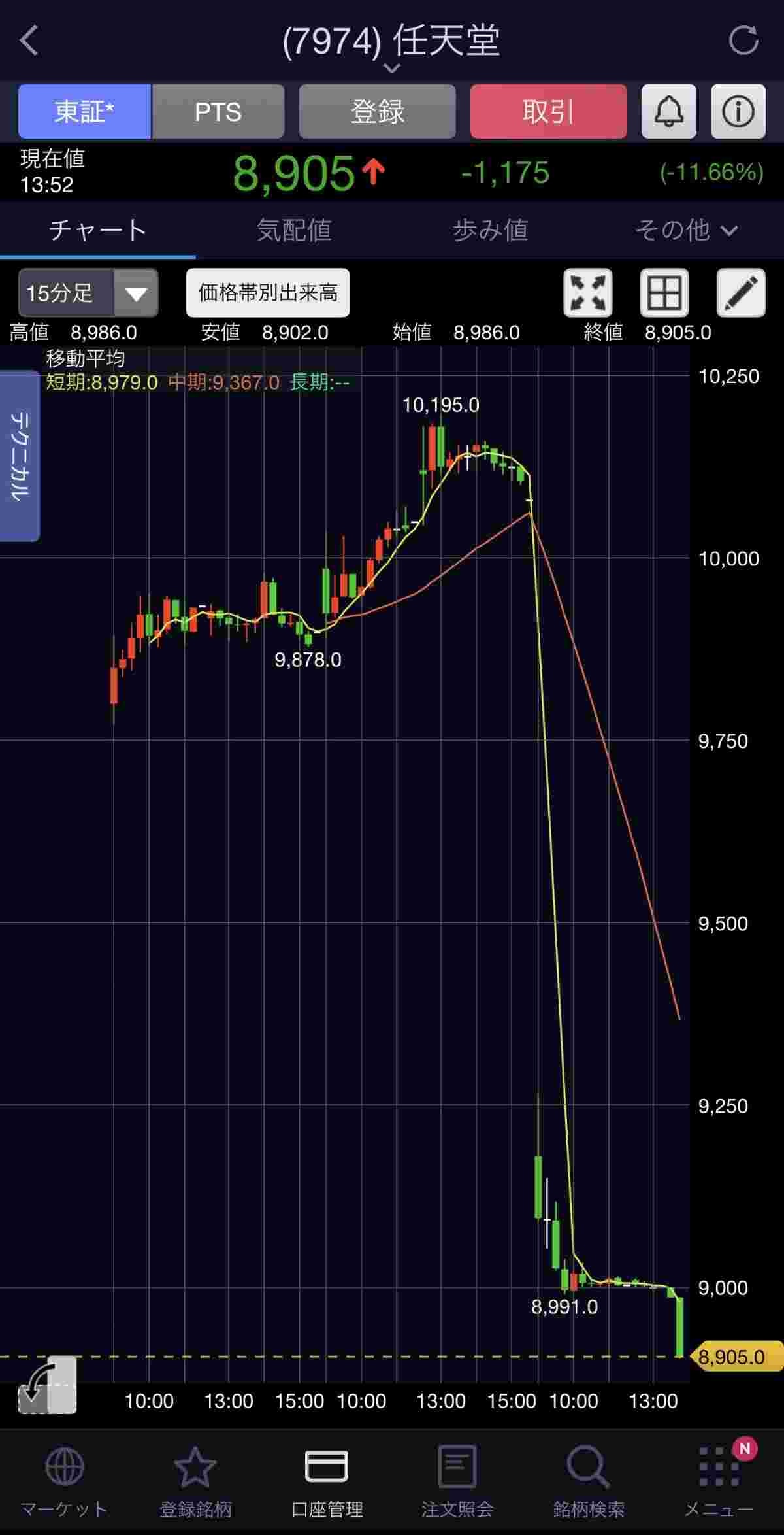Show stock info via the i icon
Viewport: 784px width, 1535px height.
pos(738,112)
